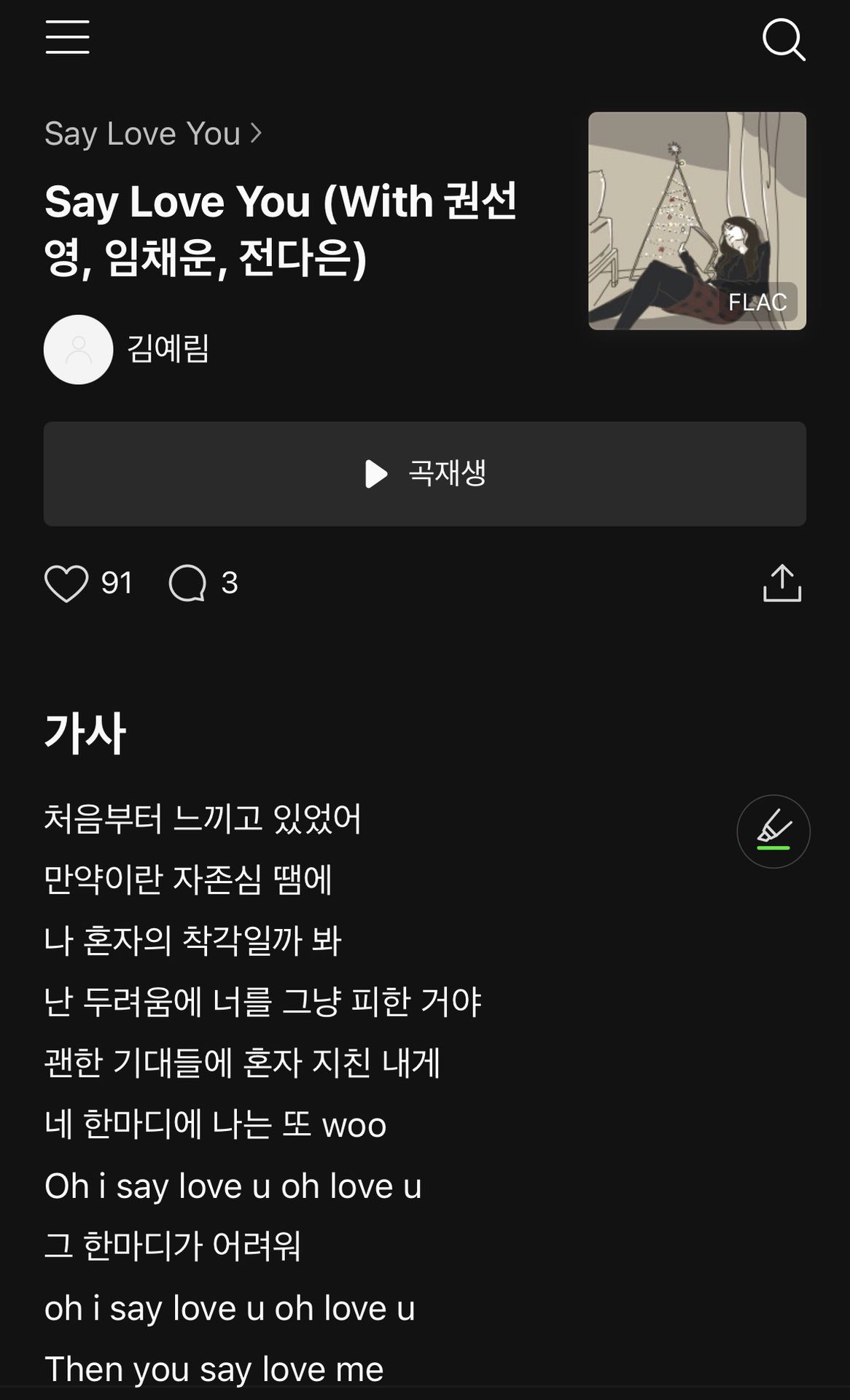View the album cover artwork
This screenshot has width=850, height=1400.
(696, 220)
